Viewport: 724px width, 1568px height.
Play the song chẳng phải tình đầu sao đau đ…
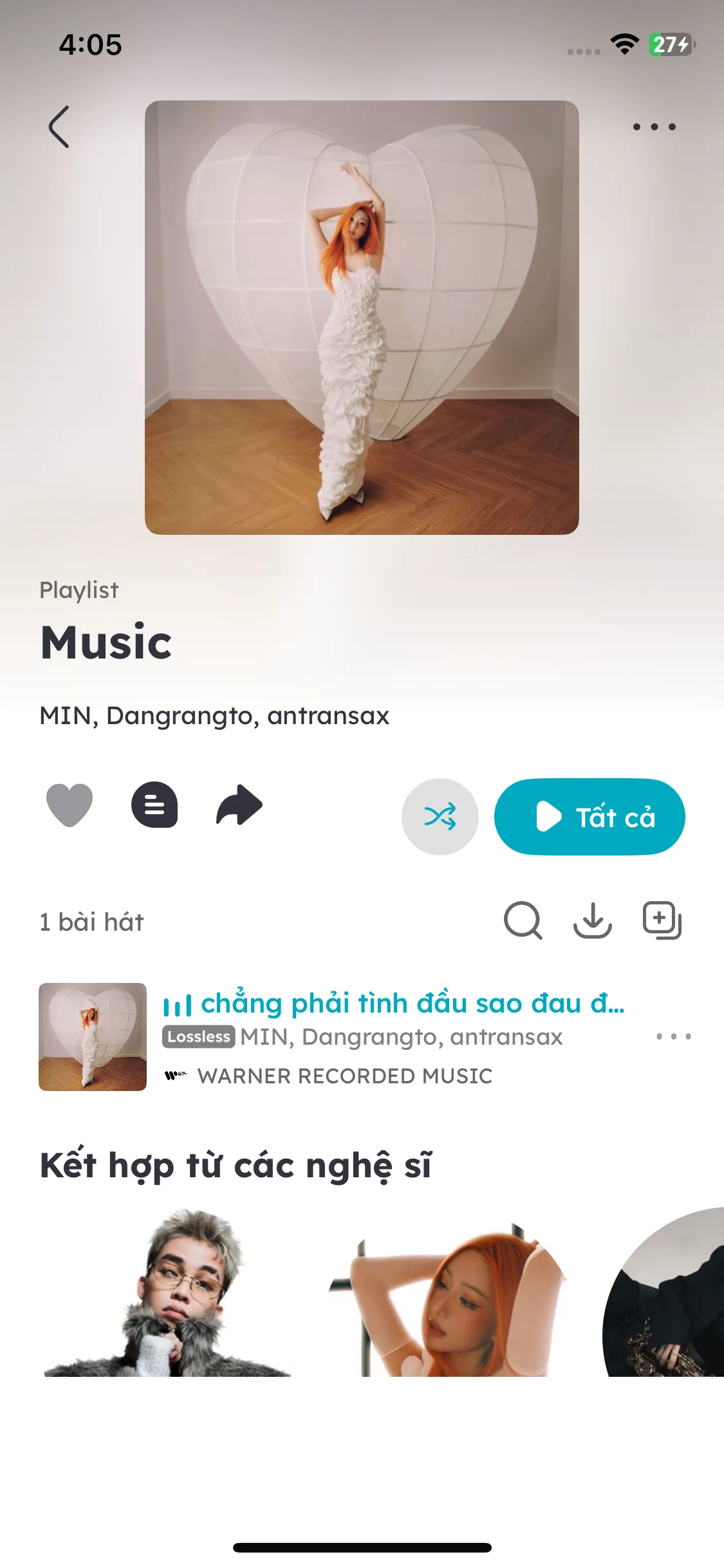click(393, 1003)
